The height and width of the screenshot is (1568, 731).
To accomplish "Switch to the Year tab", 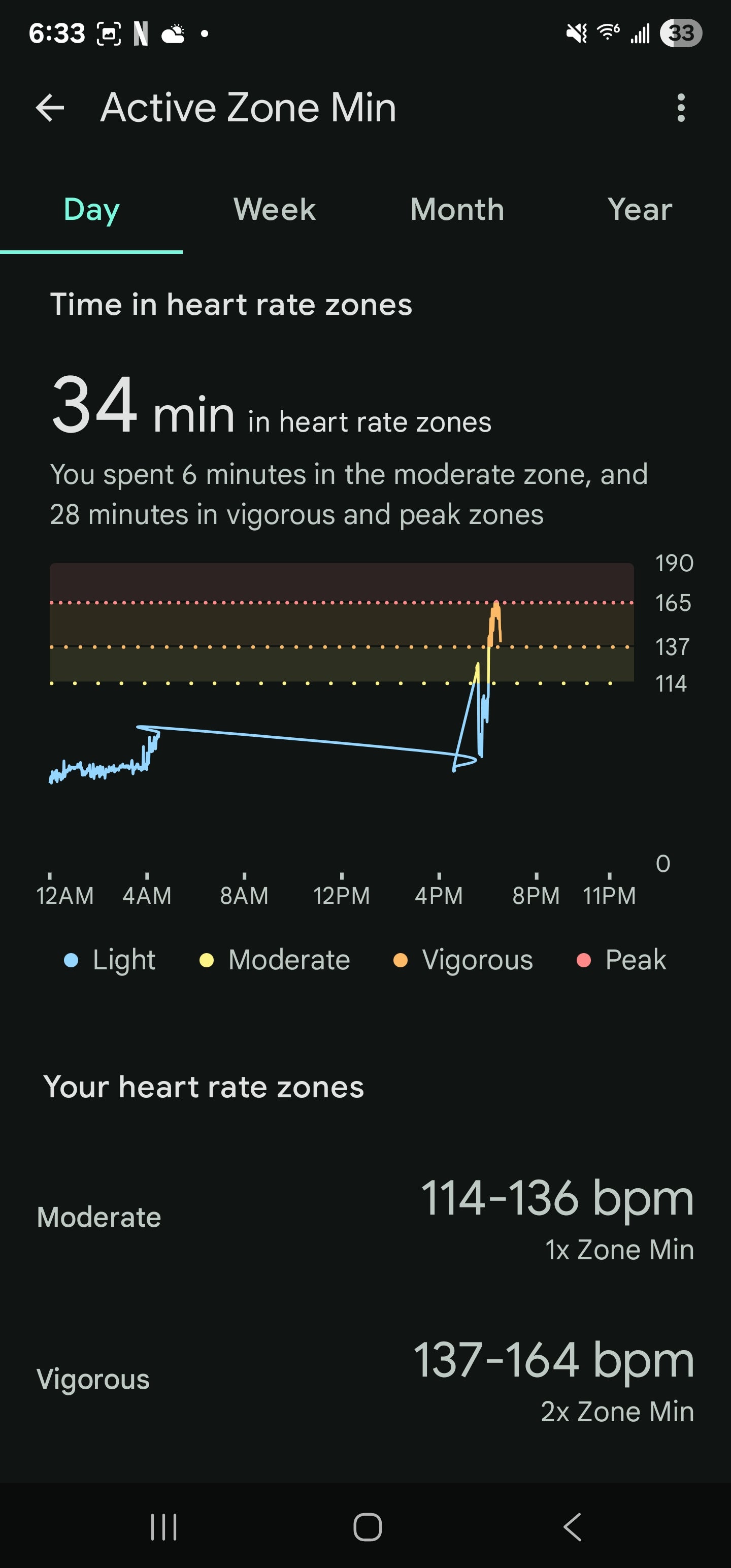I will 639,210.
